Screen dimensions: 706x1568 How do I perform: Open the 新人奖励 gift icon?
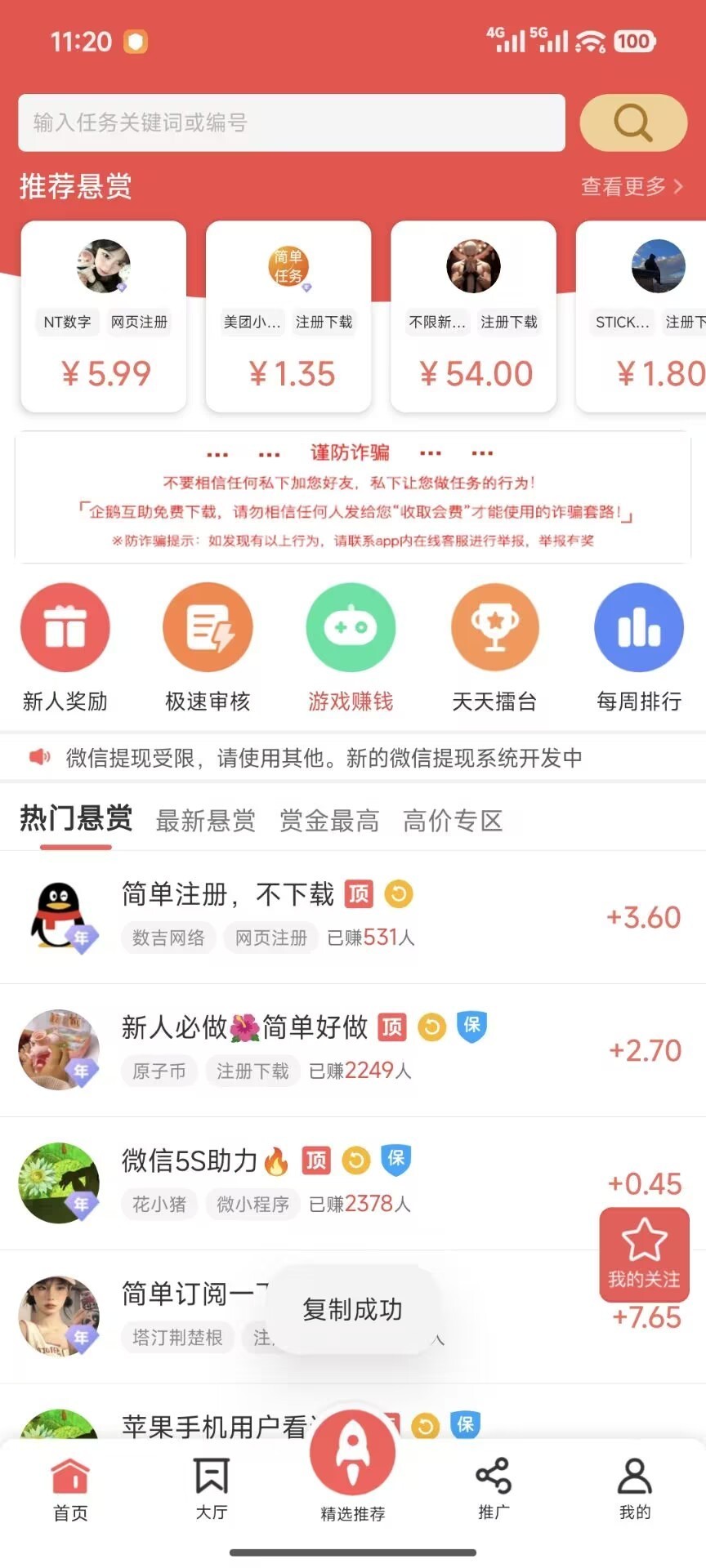pyautogui.click(x=65, y=627)
